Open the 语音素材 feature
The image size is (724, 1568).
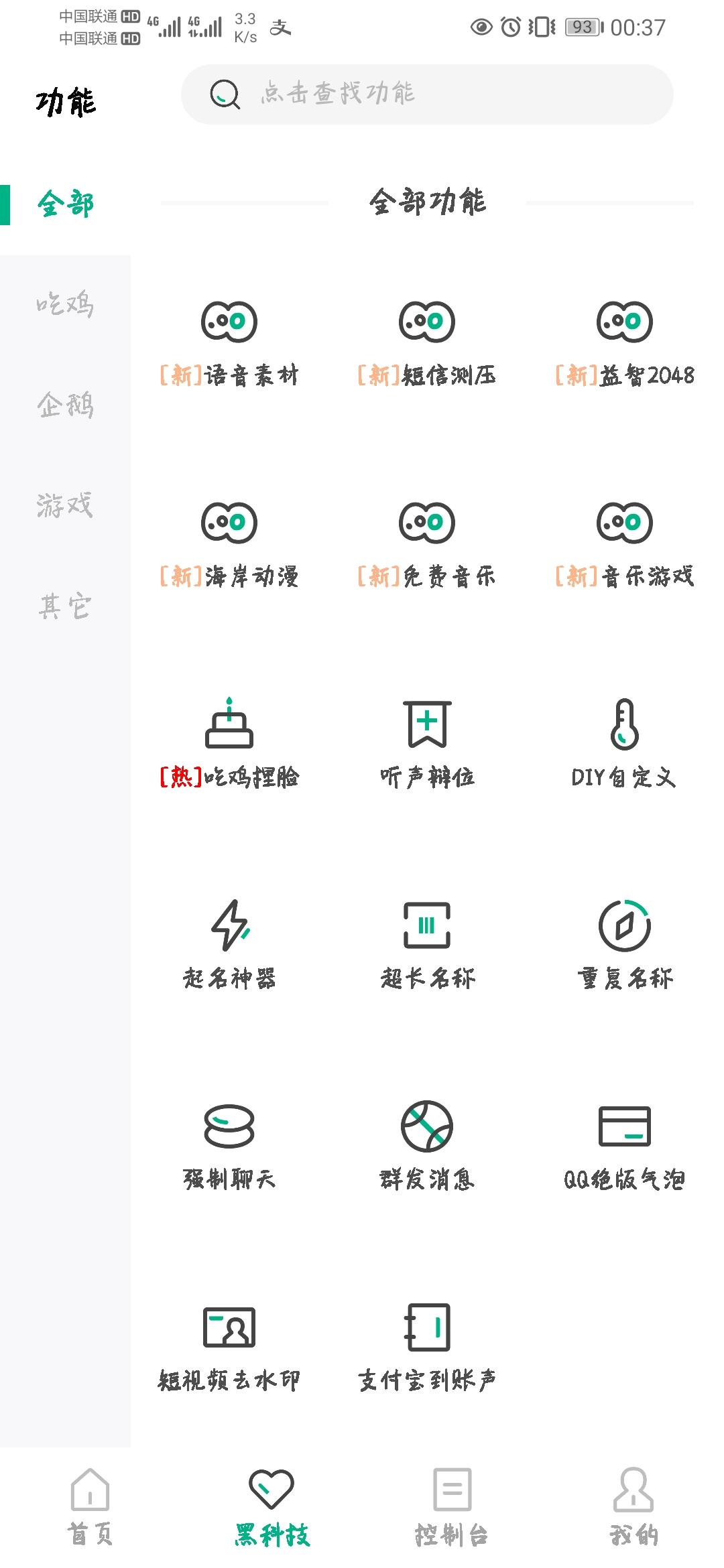point(229,343)
